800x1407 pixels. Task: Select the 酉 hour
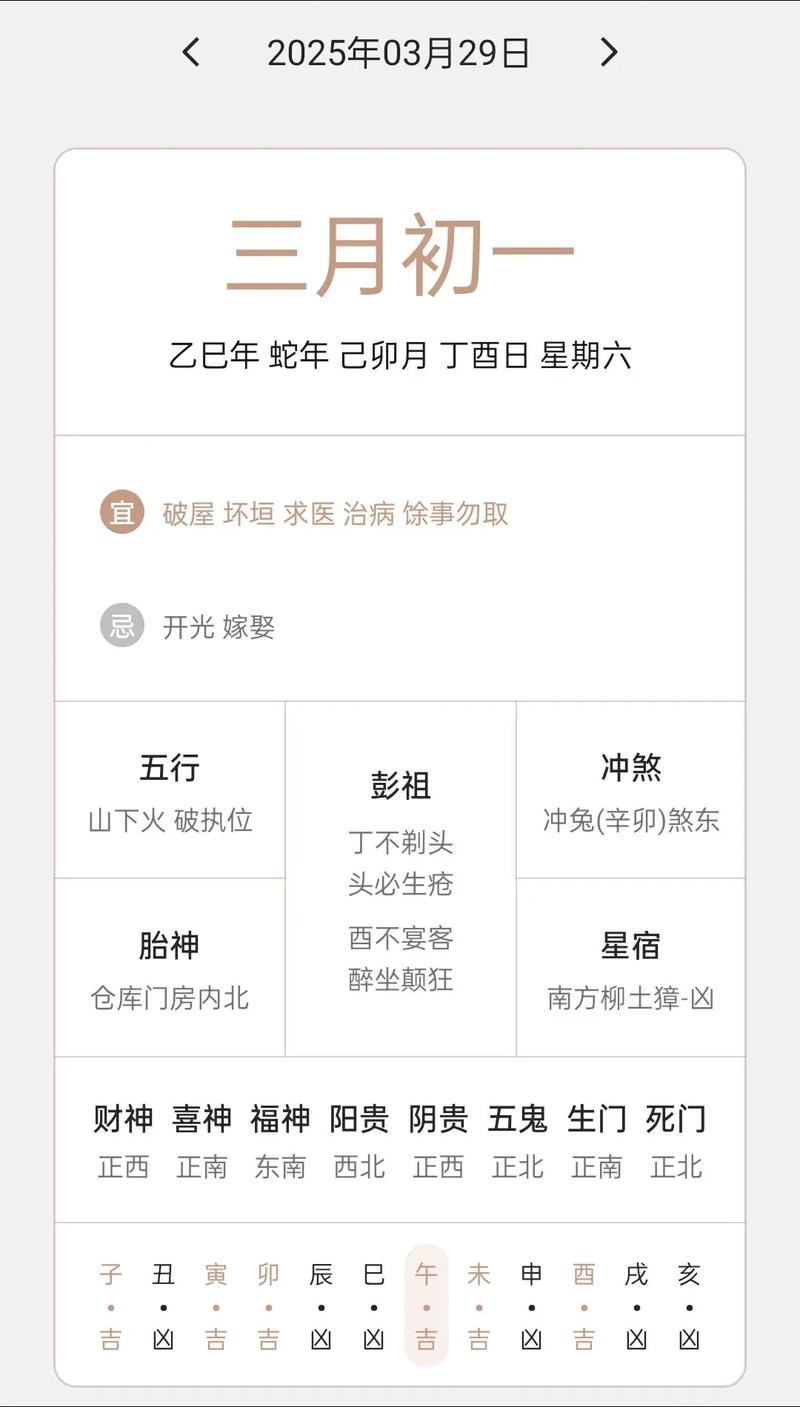coord(584,1306)
